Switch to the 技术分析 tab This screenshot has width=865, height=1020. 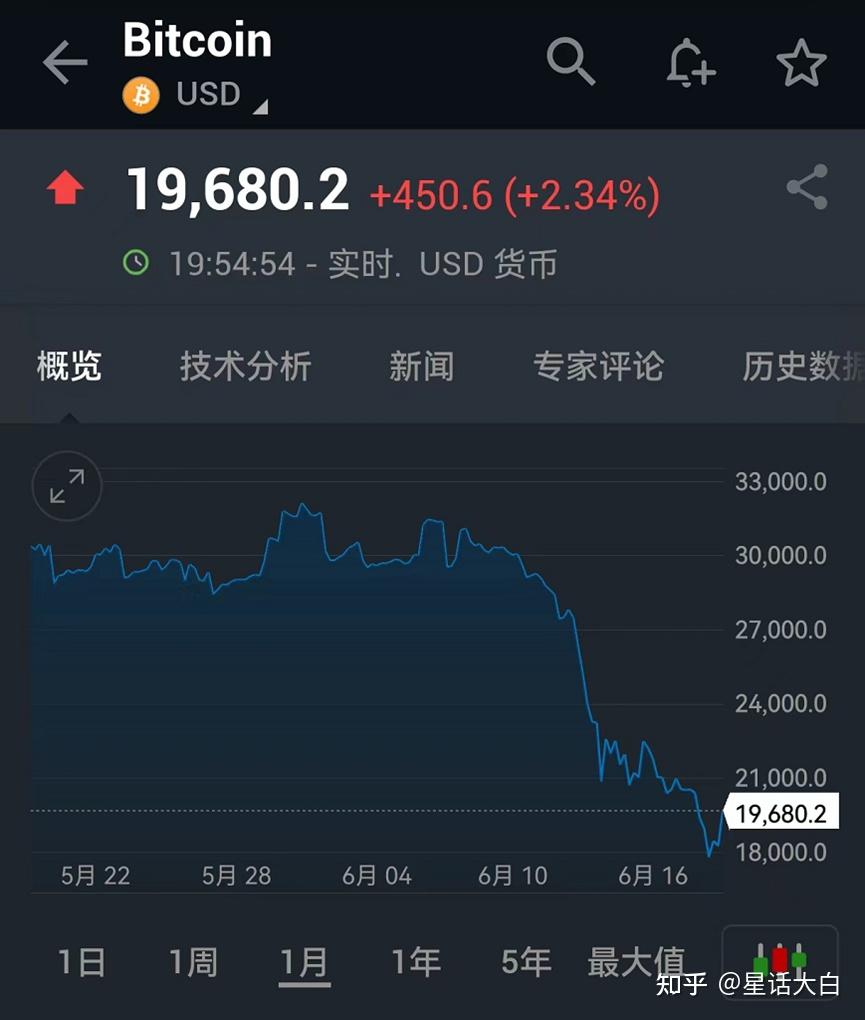(x=245, y=366)
